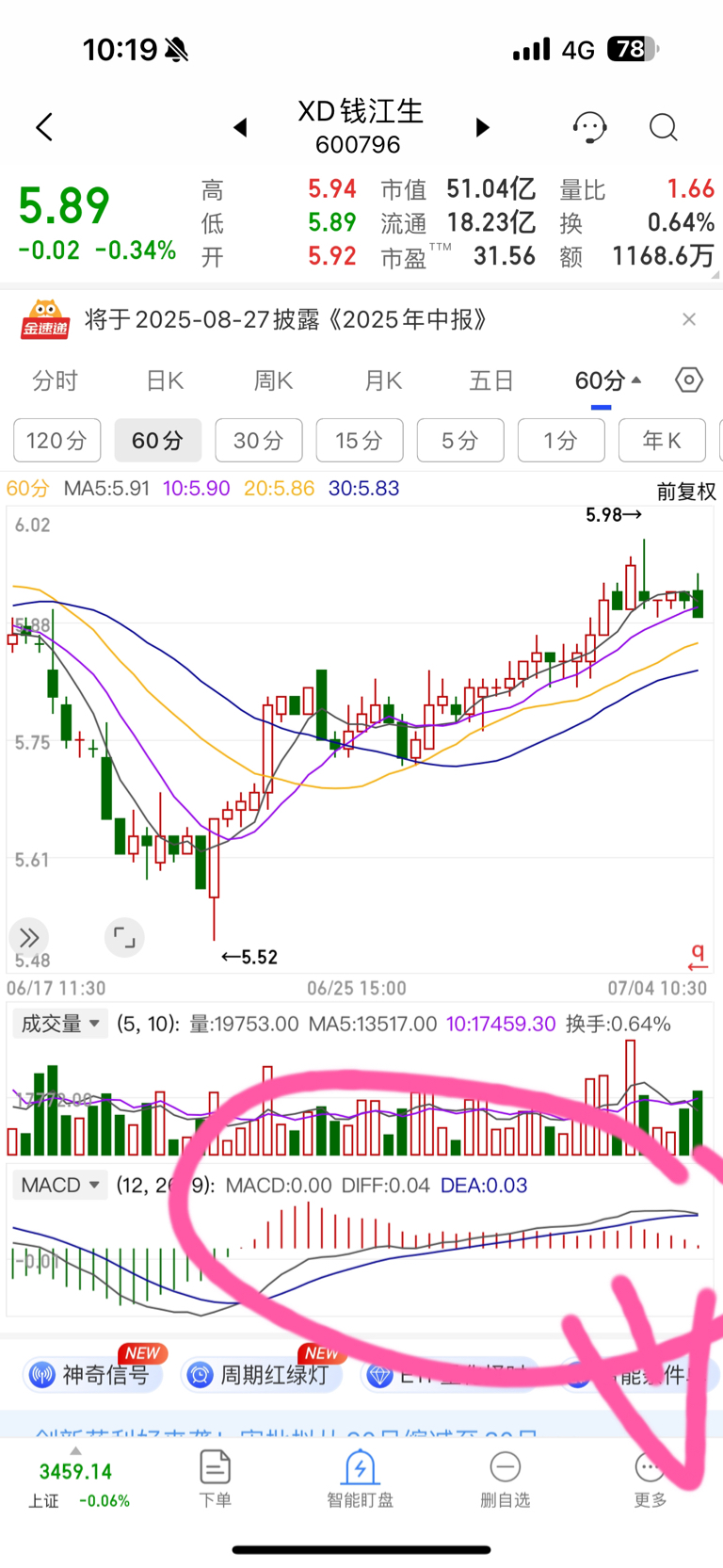Open 智能盯盘 smart monitoring
Viewport: 723px width, 1568px height.
coord(360,1479)
